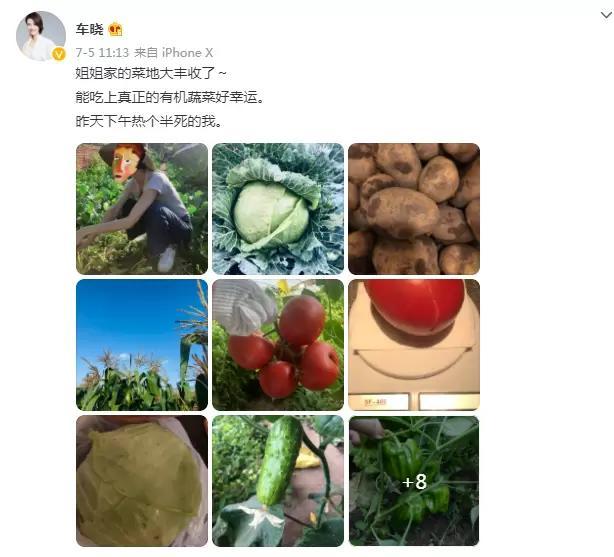This screenshot has height=557, width=614.
Task: View the potatoes photo
Action: [x=414, y=208]
